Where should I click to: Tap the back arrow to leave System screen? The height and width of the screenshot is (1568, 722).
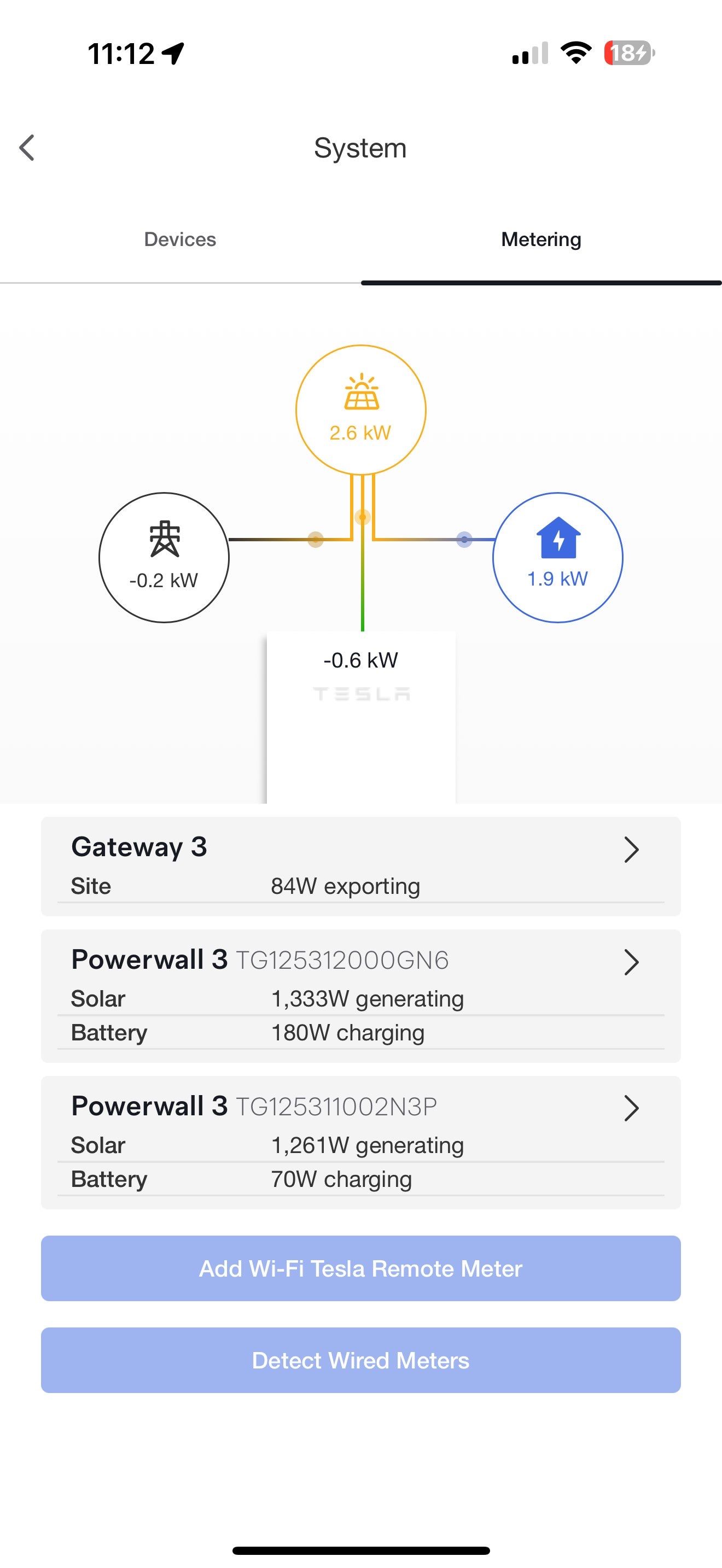[x=27, y=148]
